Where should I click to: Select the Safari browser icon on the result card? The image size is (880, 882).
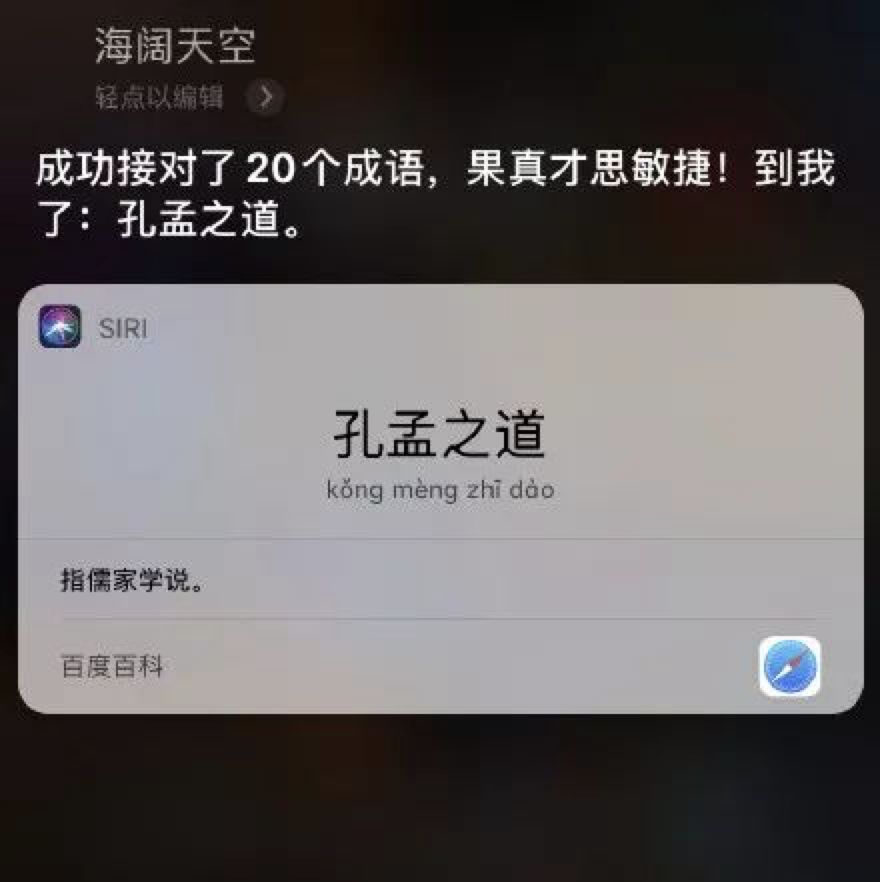[791, 666]
